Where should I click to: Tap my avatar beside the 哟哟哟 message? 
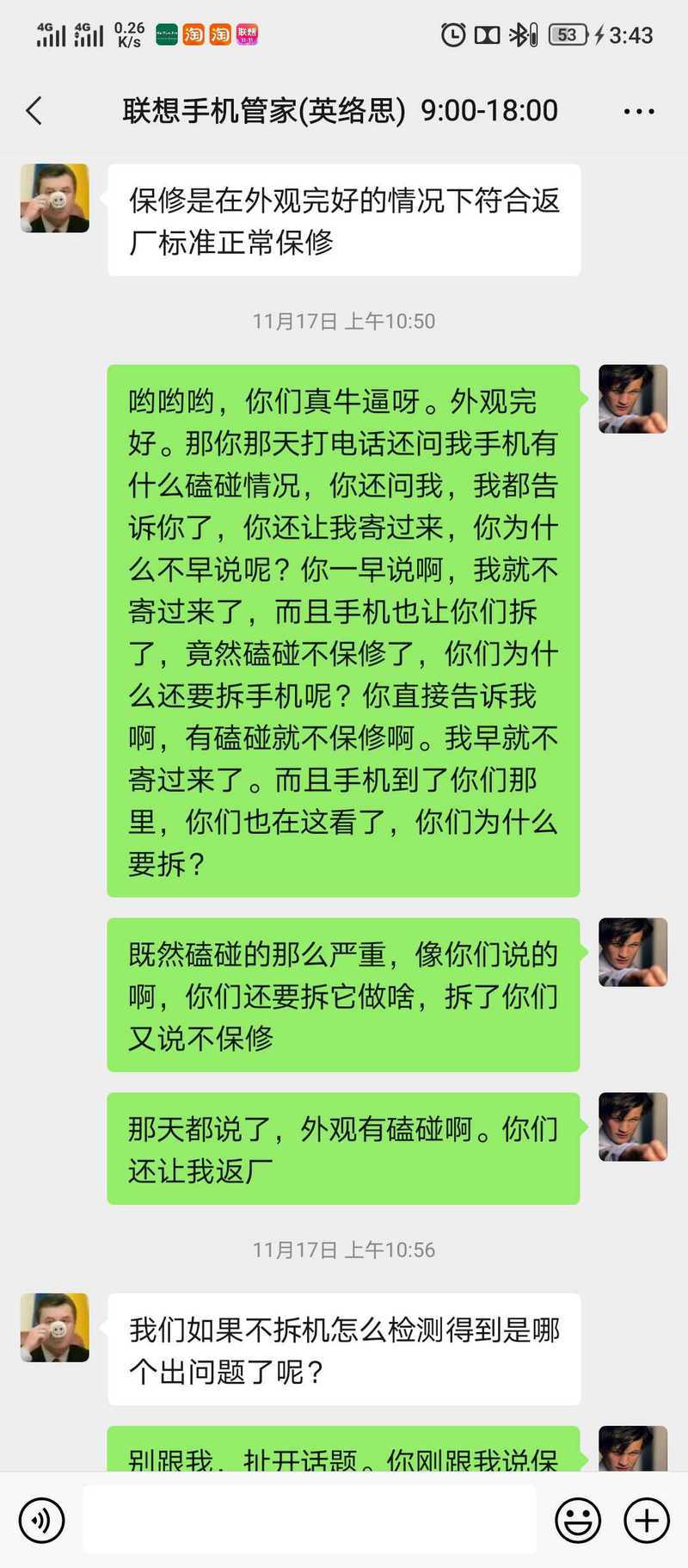pyautogui.click(x=633, y=398)
